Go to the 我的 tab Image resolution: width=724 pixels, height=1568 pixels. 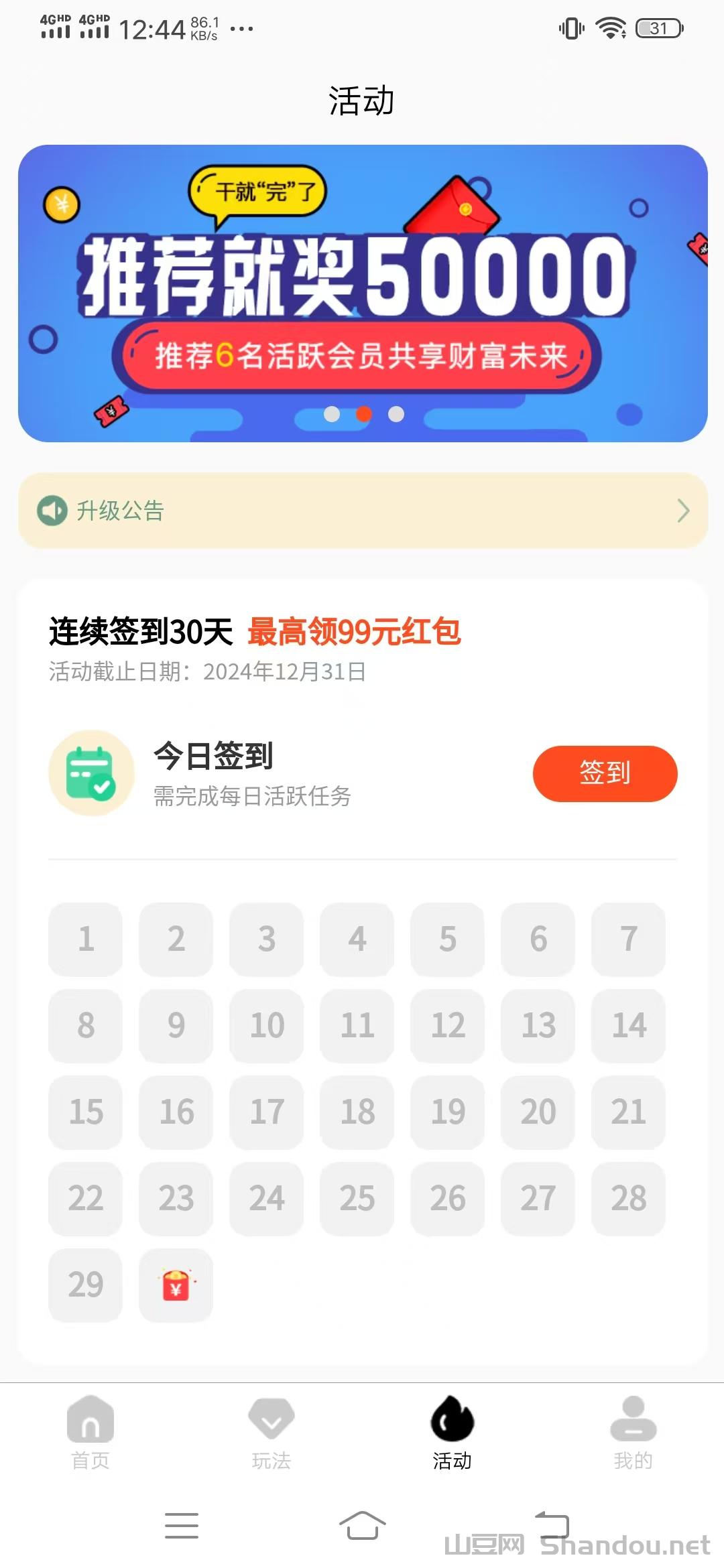(633, 1431)
